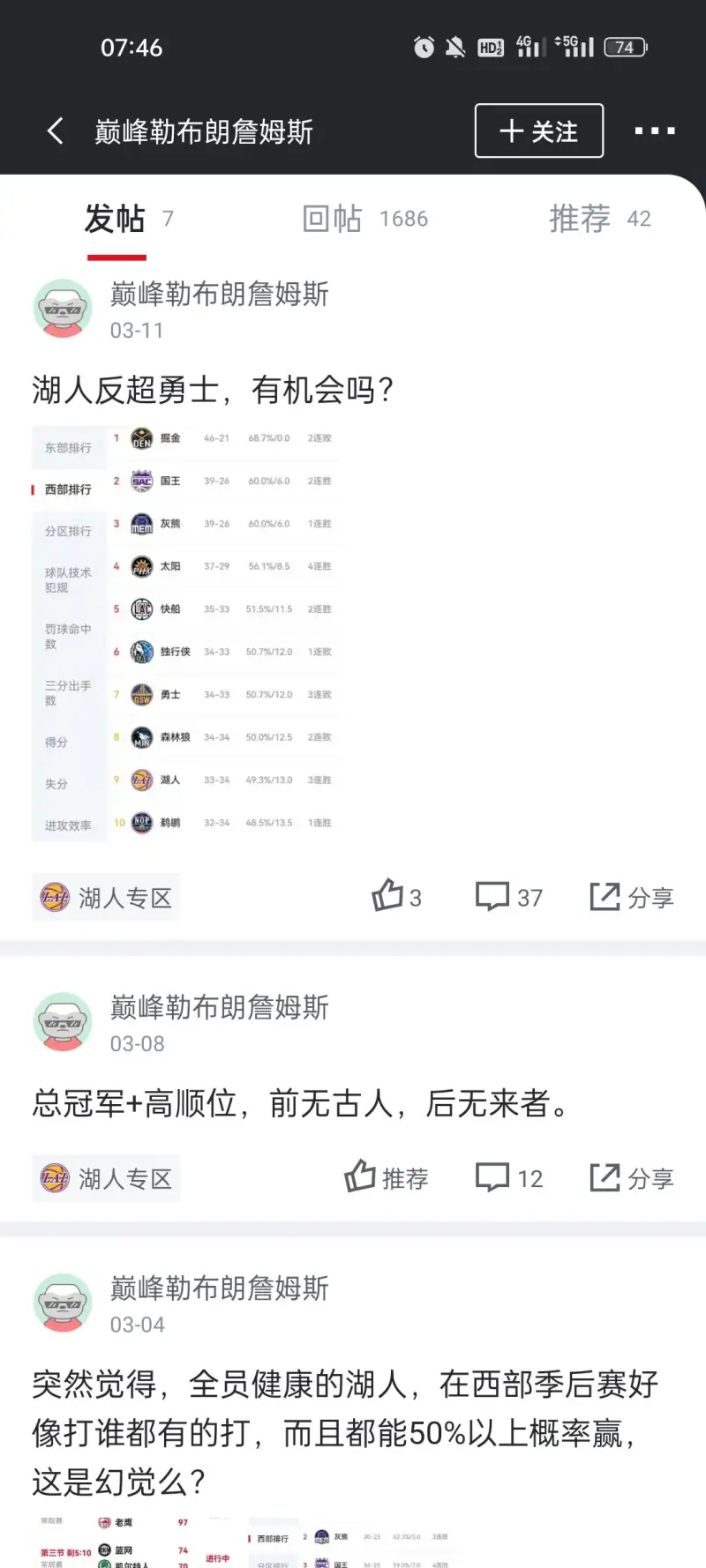Open the 37 comments on 03-11 post
The width and height of the screenshot is (706, 1568).
pyautogui.click(x=508, y=897)
